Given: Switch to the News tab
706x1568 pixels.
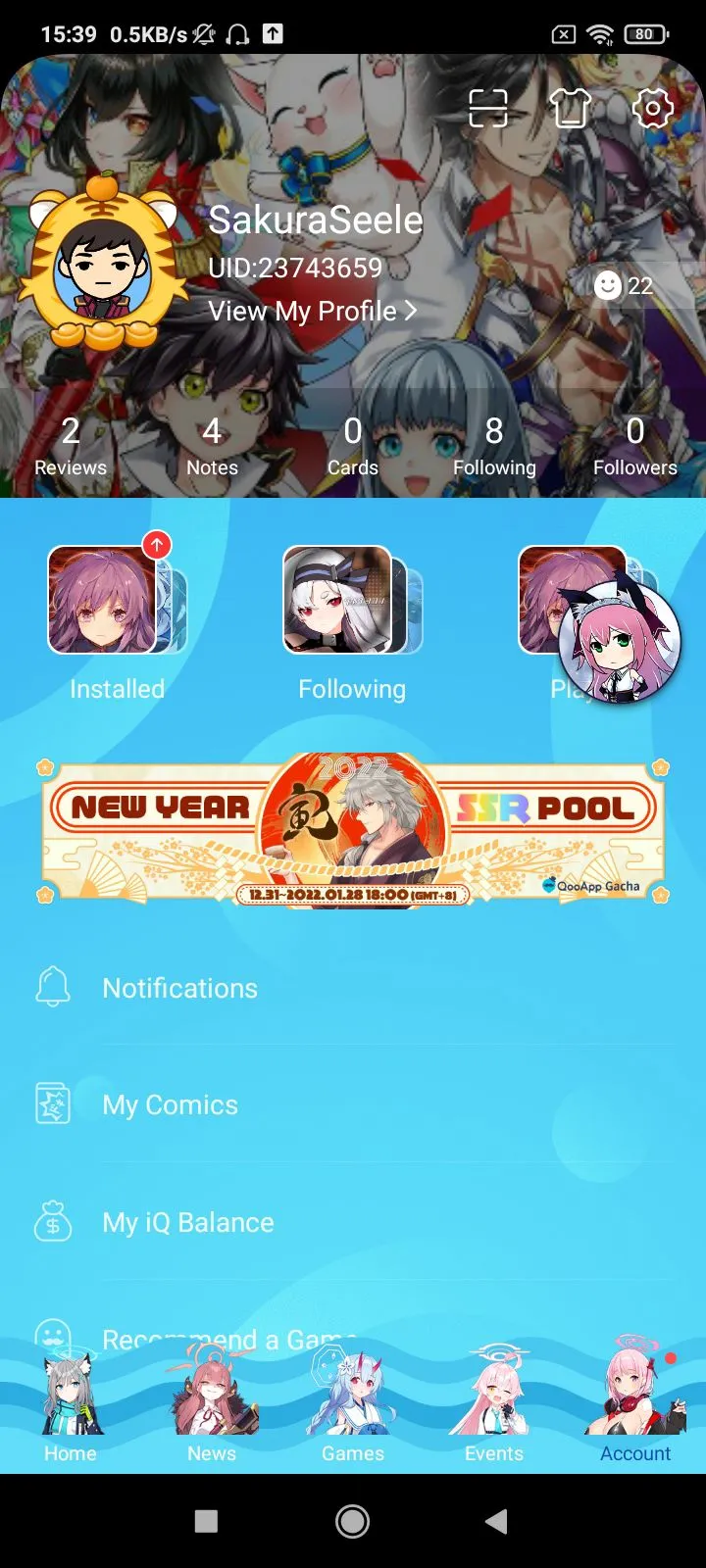Looking at the screenshot, I should pyautogui.click(x=212, y=1411).
